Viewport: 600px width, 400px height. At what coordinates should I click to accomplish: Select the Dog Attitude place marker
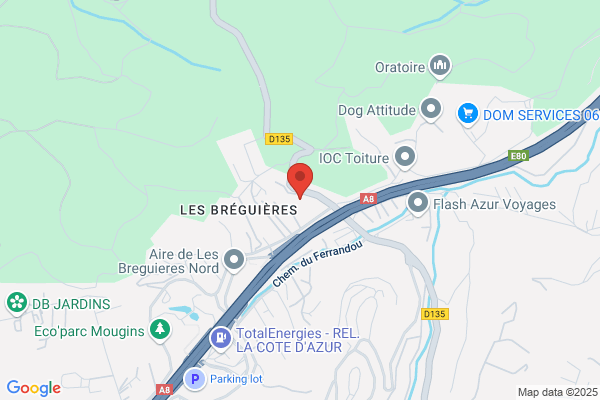431,110
